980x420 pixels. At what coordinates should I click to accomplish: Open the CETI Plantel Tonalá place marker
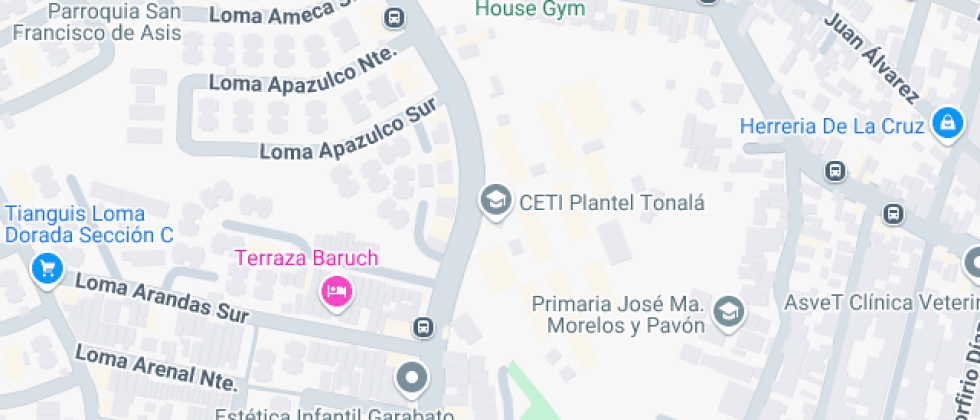[x=494, y=200]
